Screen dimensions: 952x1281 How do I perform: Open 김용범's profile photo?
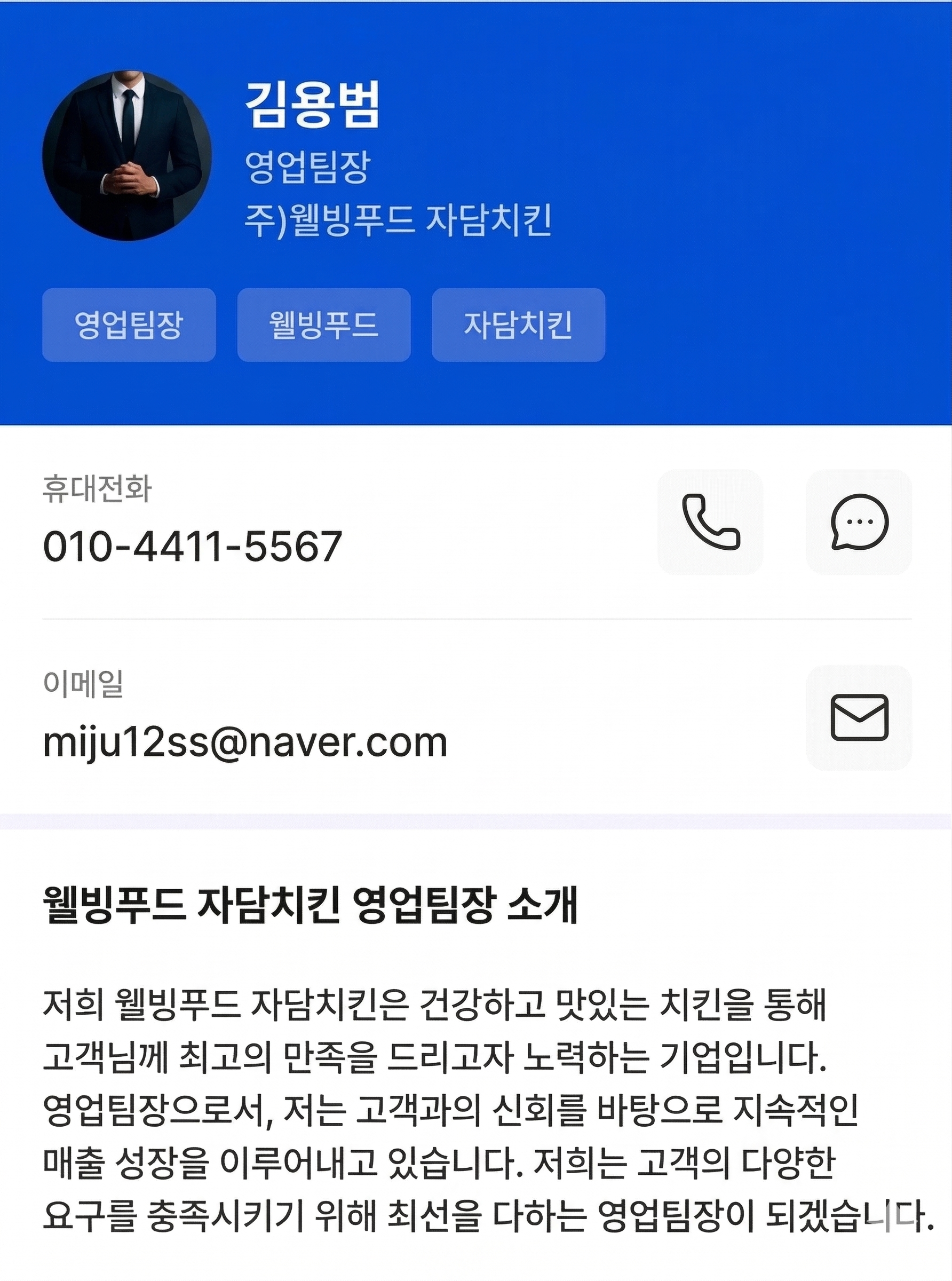pyautogui.click(x=128, y=155)
